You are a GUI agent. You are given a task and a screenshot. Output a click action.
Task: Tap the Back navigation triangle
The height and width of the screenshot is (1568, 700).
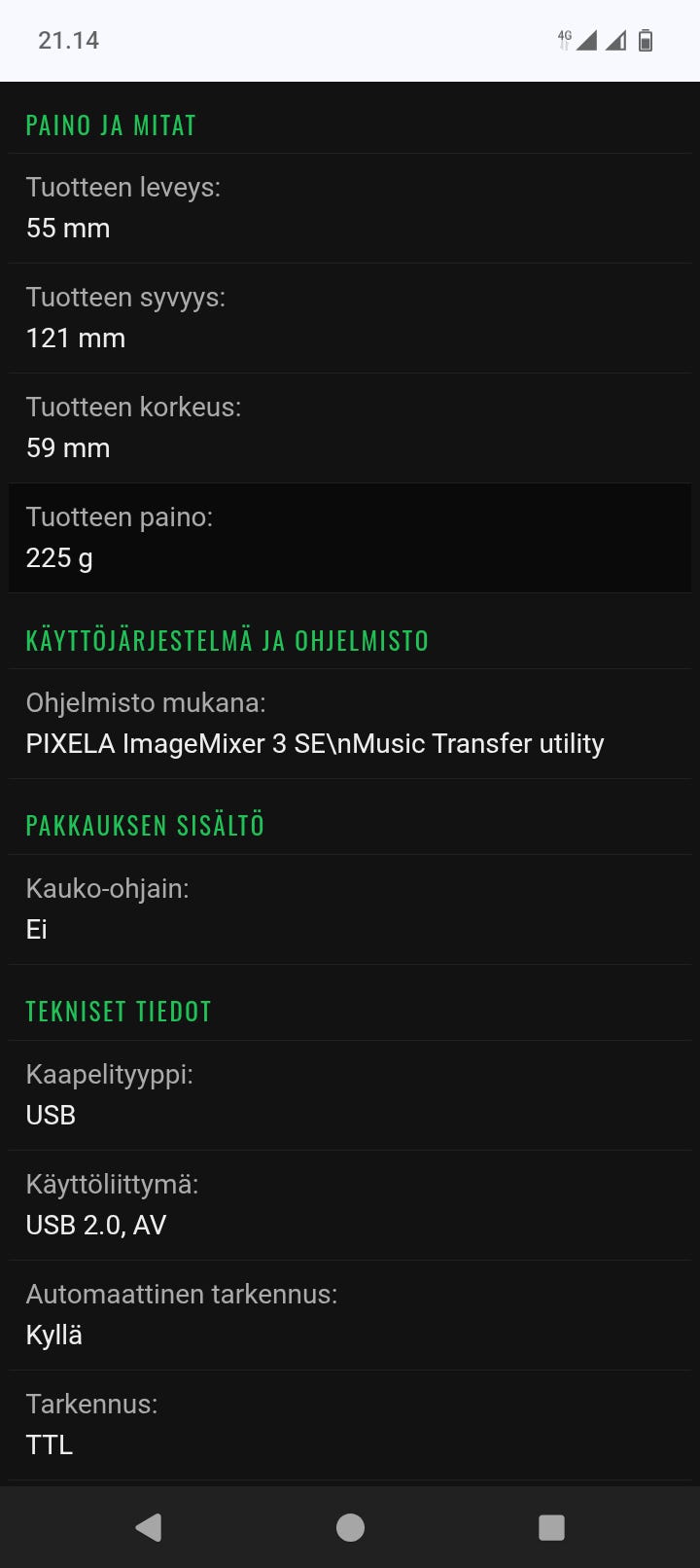(x=148, y=1527)
